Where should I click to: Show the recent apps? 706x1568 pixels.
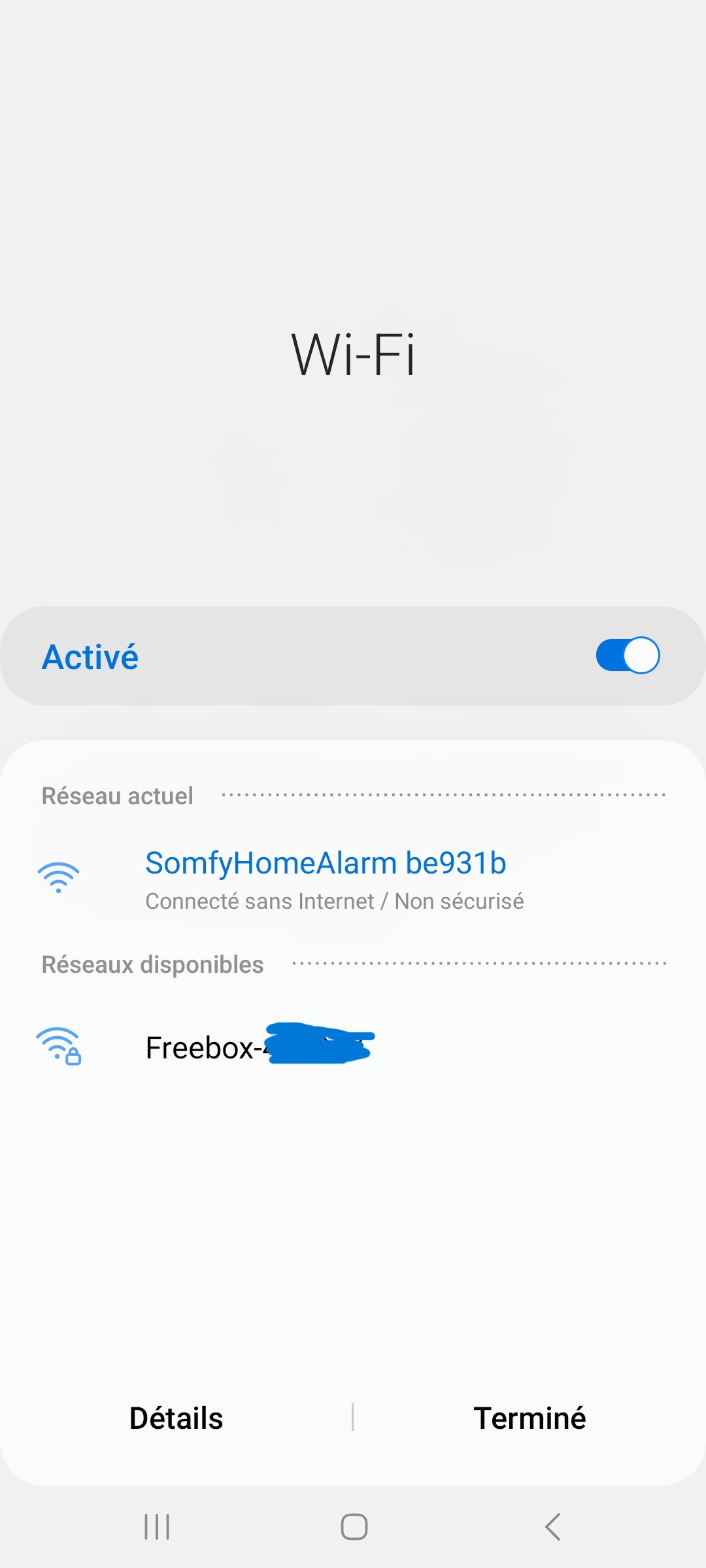coord(157,1527)
